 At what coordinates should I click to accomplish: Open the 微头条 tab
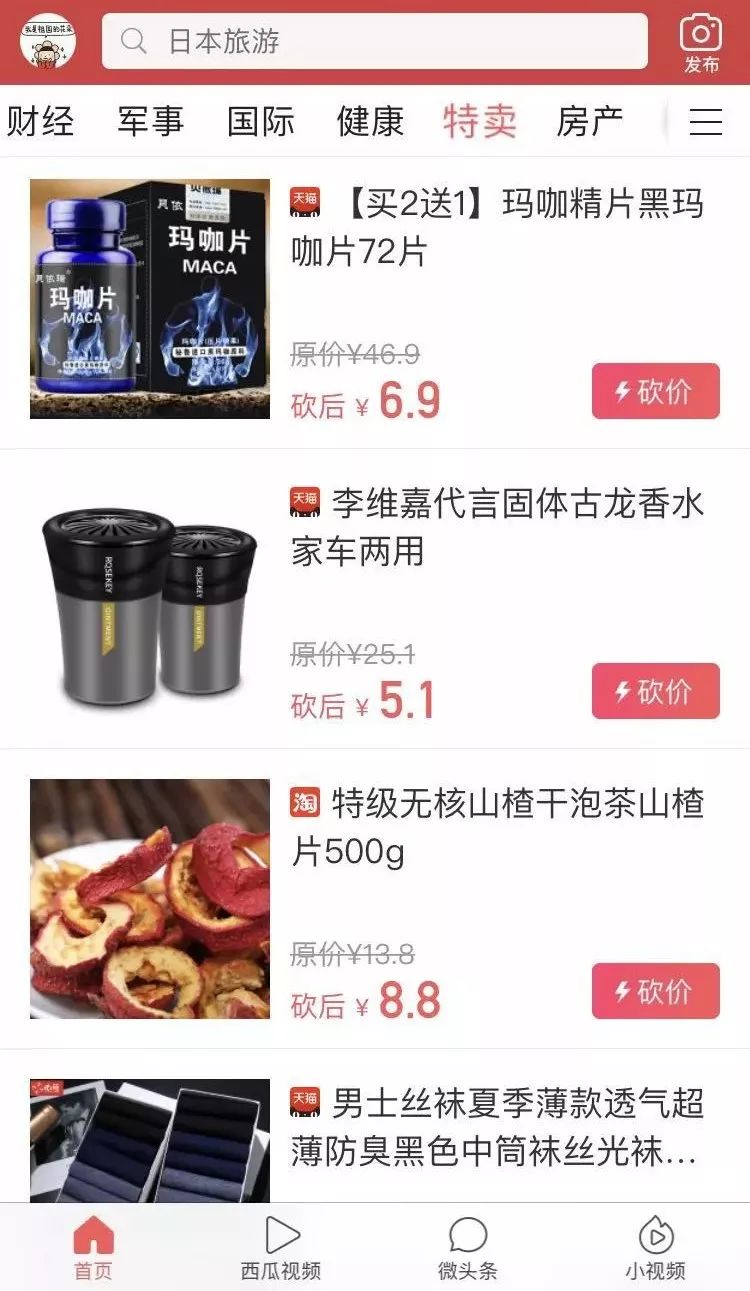point(468,1248)
